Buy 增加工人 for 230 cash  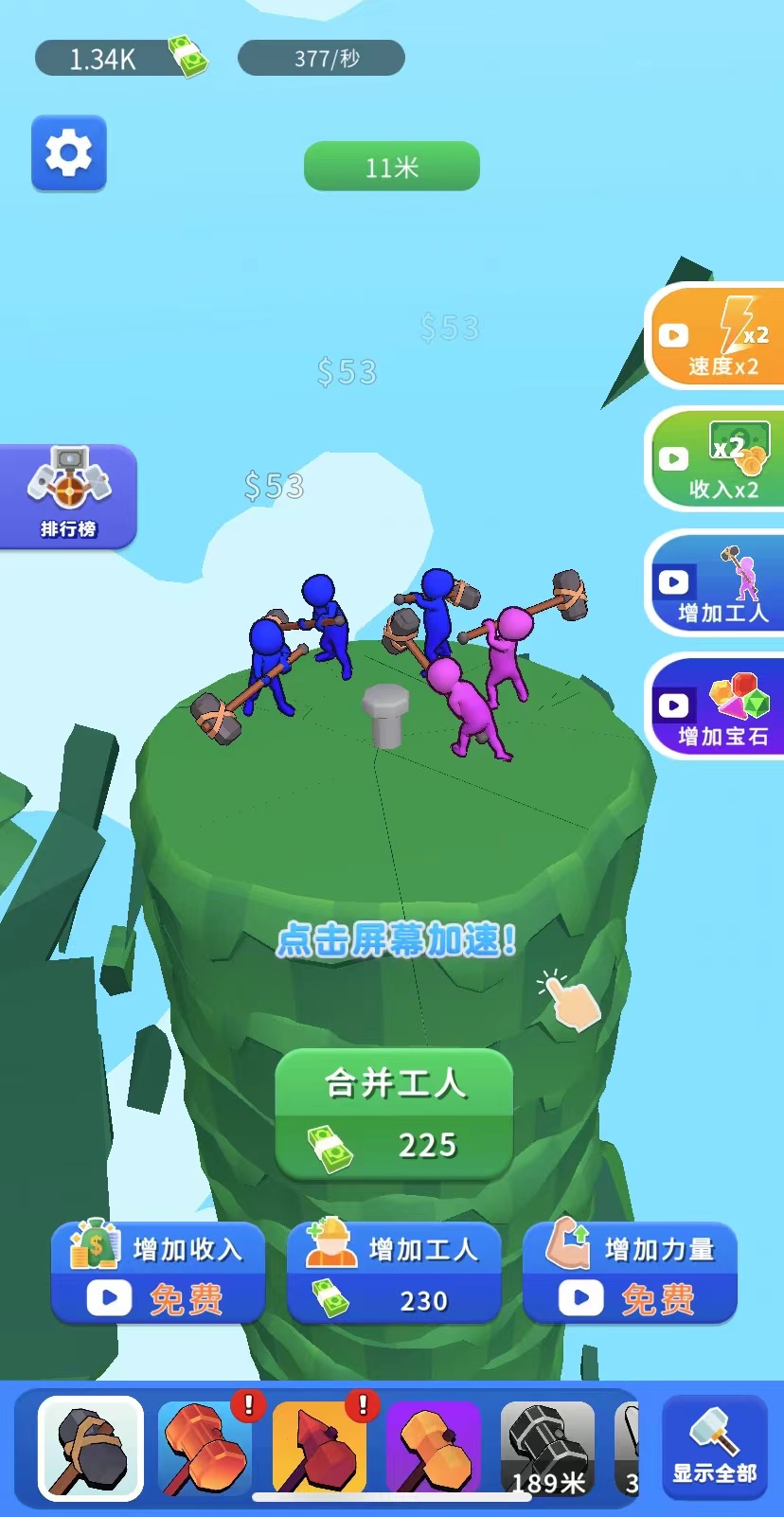click(x=394, y=1274)
